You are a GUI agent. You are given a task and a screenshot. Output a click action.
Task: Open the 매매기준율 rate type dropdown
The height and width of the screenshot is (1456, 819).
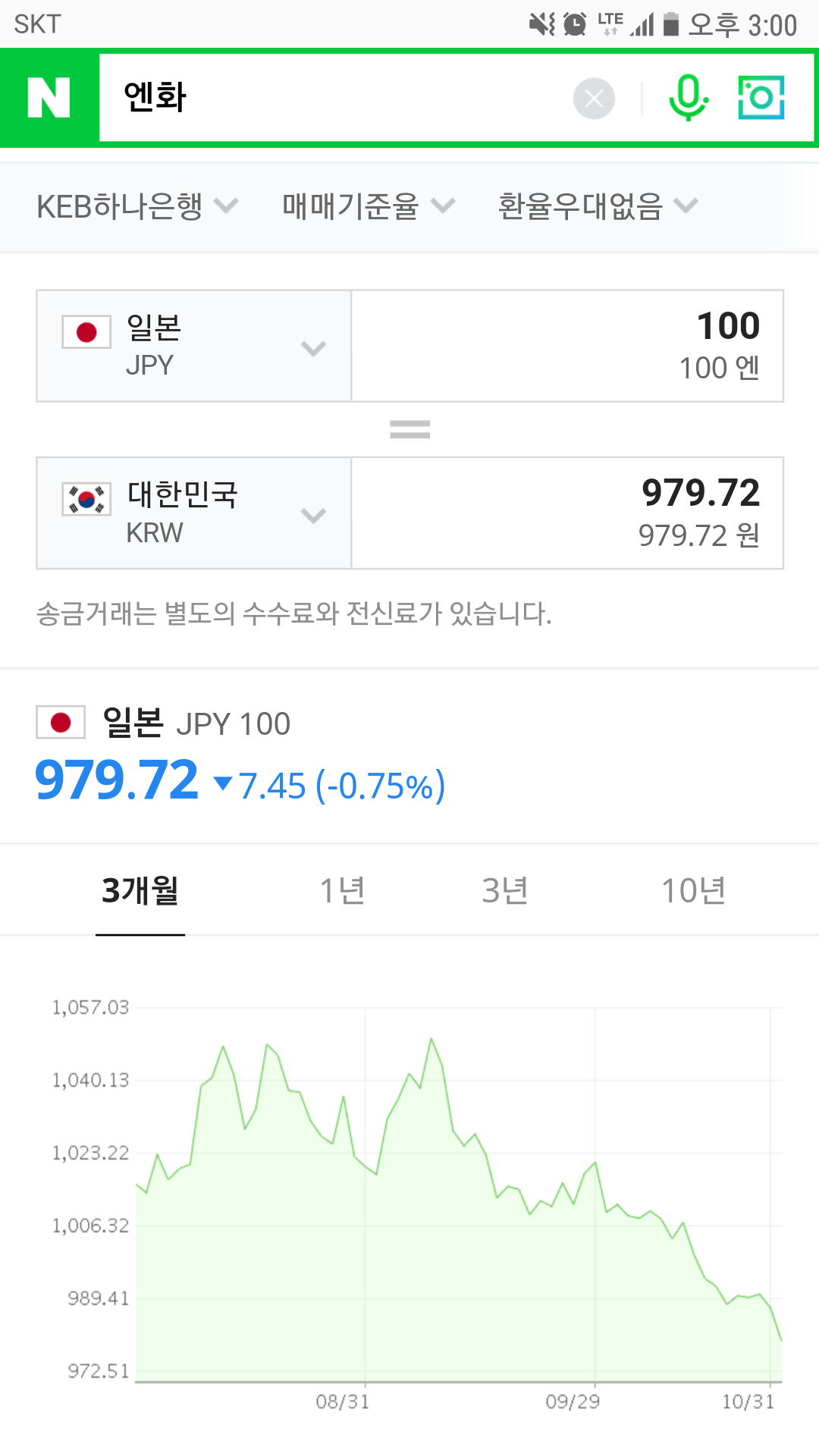tap(368, 206)
